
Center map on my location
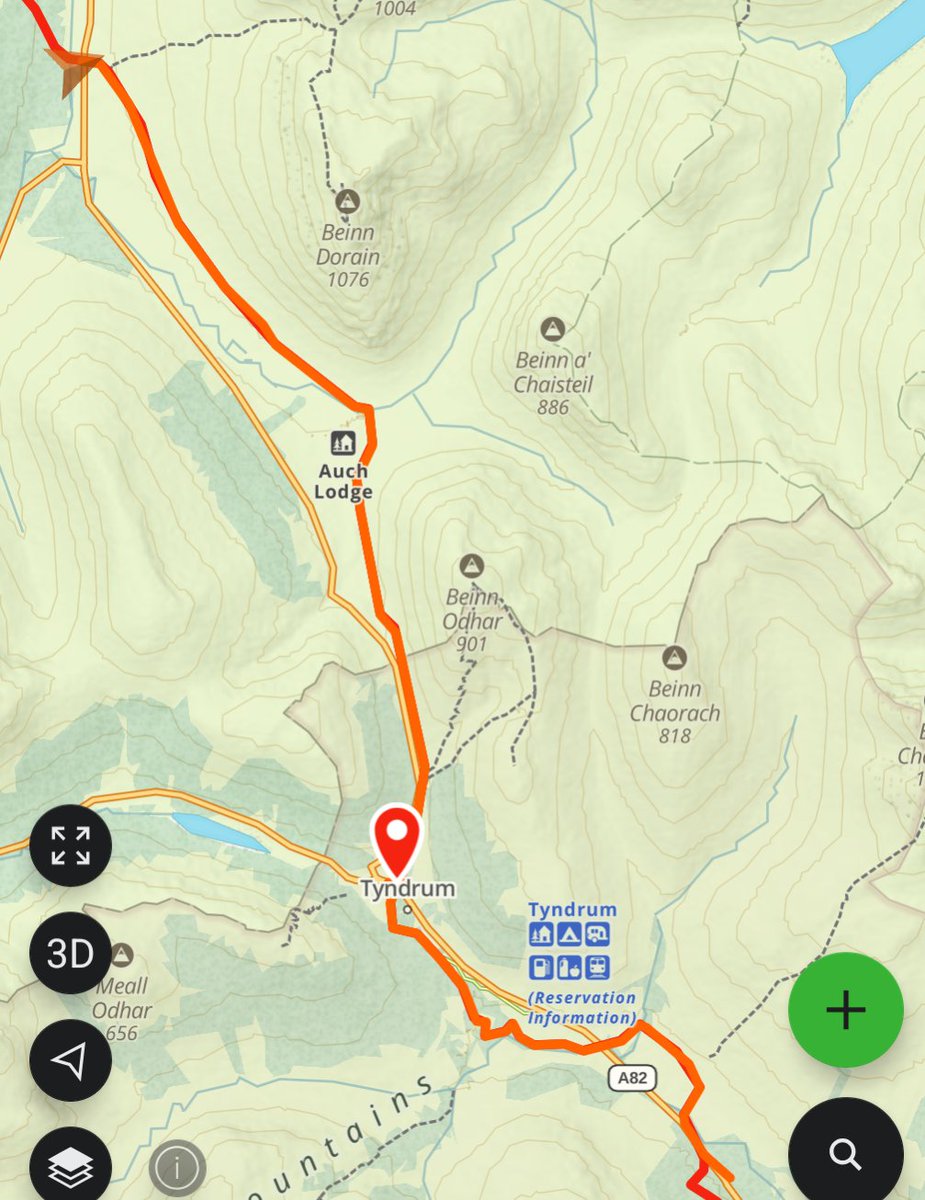pyautogui.click(x=70, y=1061)
